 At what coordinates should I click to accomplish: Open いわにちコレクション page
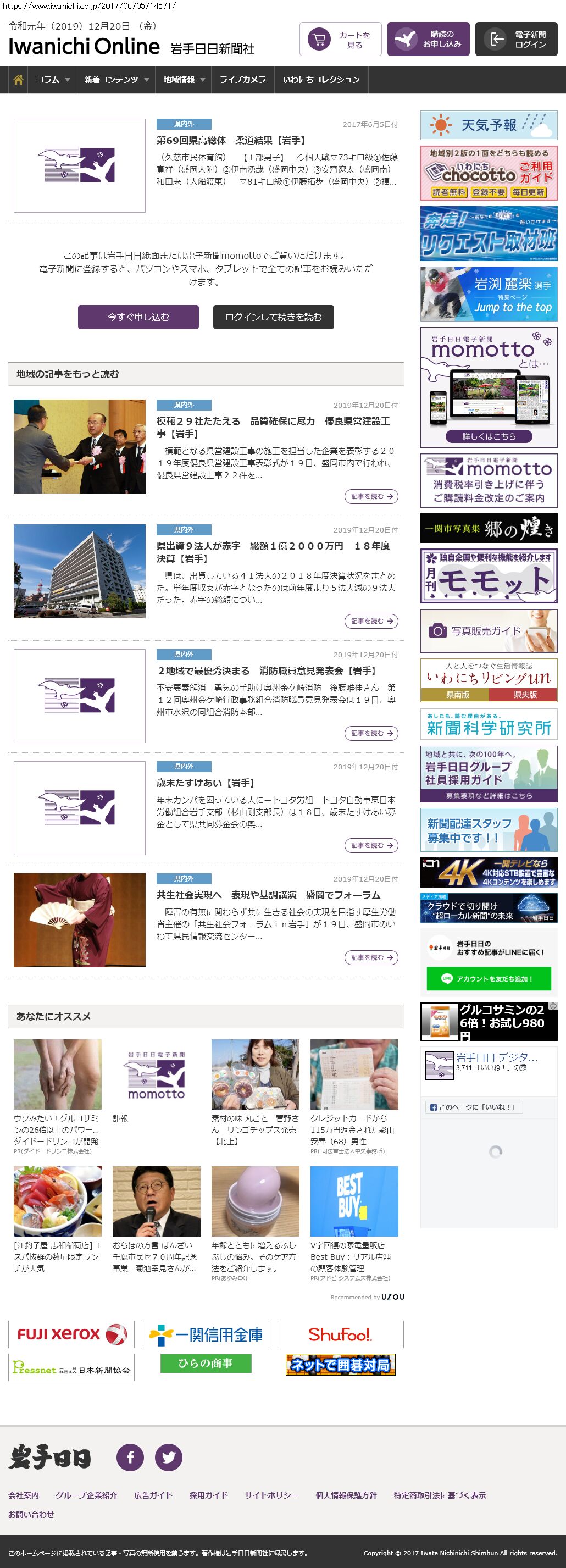click(321, 80)
